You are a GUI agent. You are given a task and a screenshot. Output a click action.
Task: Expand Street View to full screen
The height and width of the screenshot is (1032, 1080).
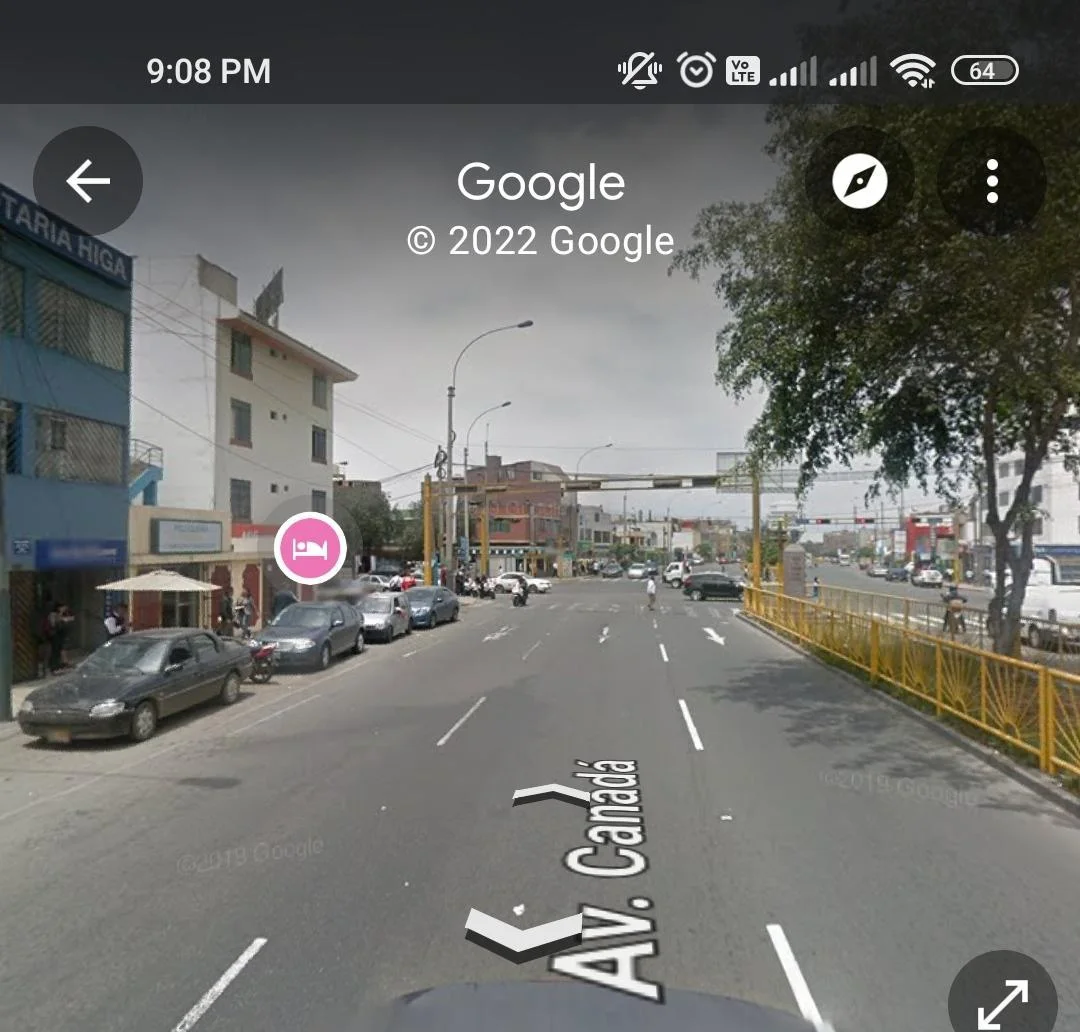pyautogui.click(x=1002, y=1003)
